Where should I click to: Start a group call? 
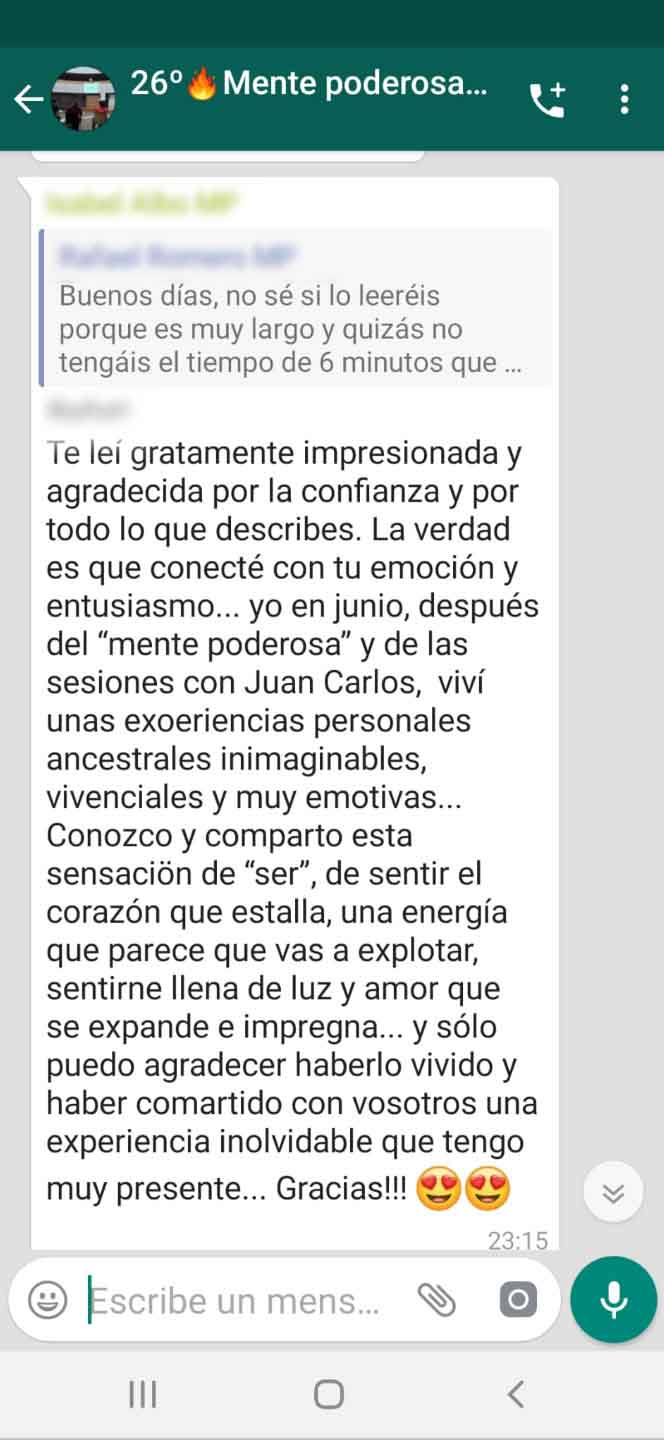(x=547, y=99)
